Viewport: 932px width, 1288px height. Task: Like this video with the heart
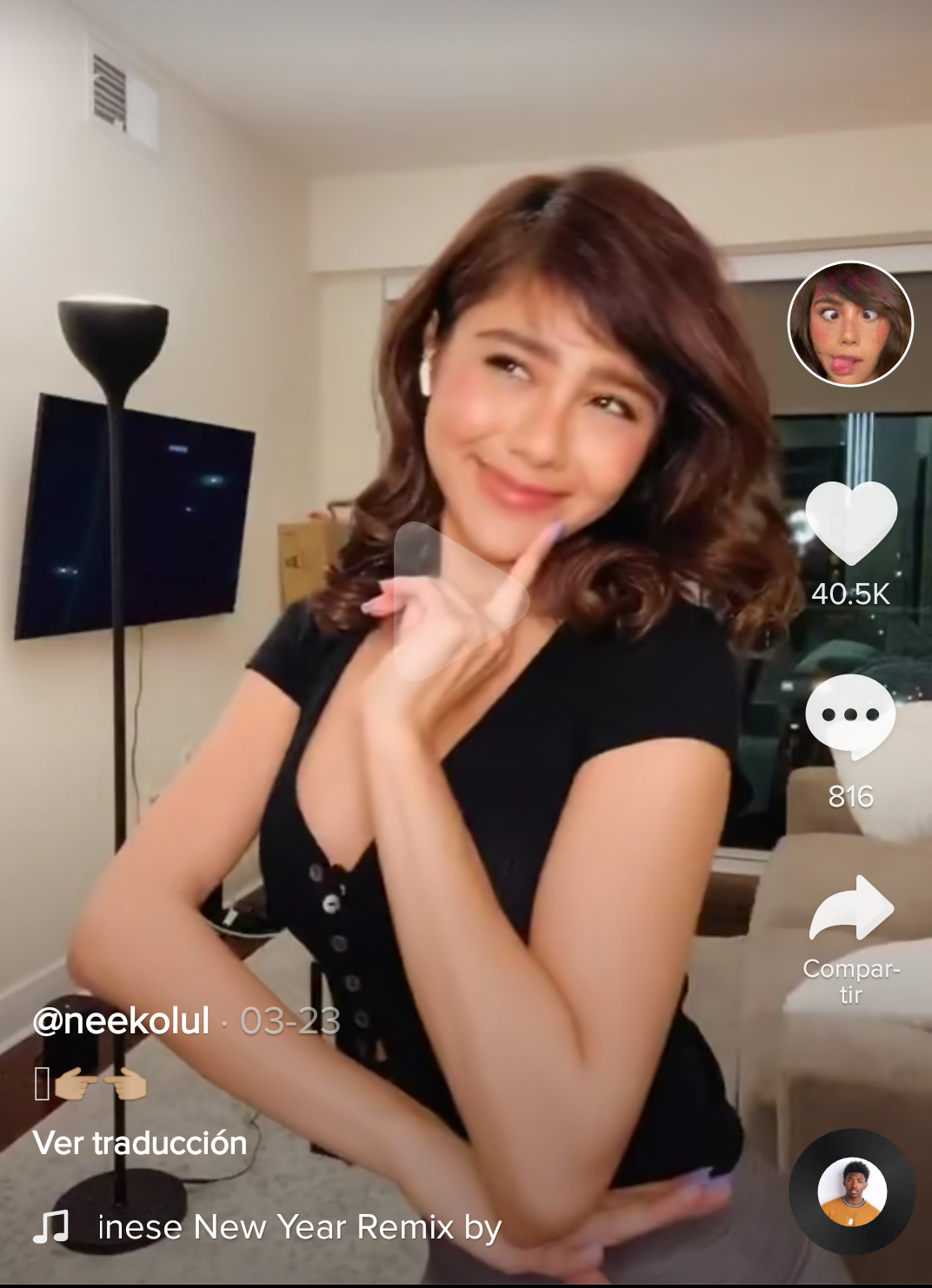[850, 521]
